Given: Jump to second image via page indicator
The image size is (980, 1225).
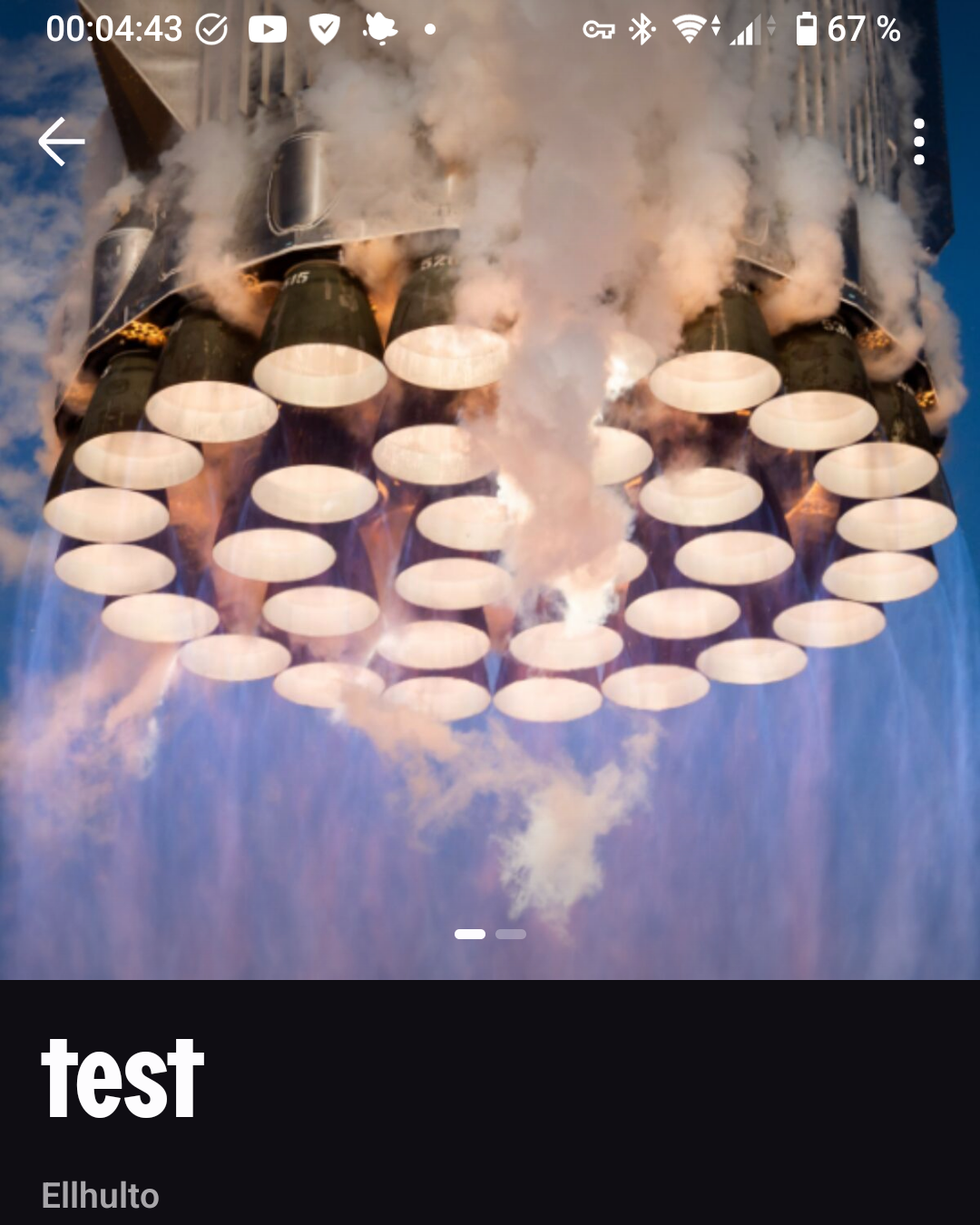Looking at the screenshot, I should click(511, 934).
